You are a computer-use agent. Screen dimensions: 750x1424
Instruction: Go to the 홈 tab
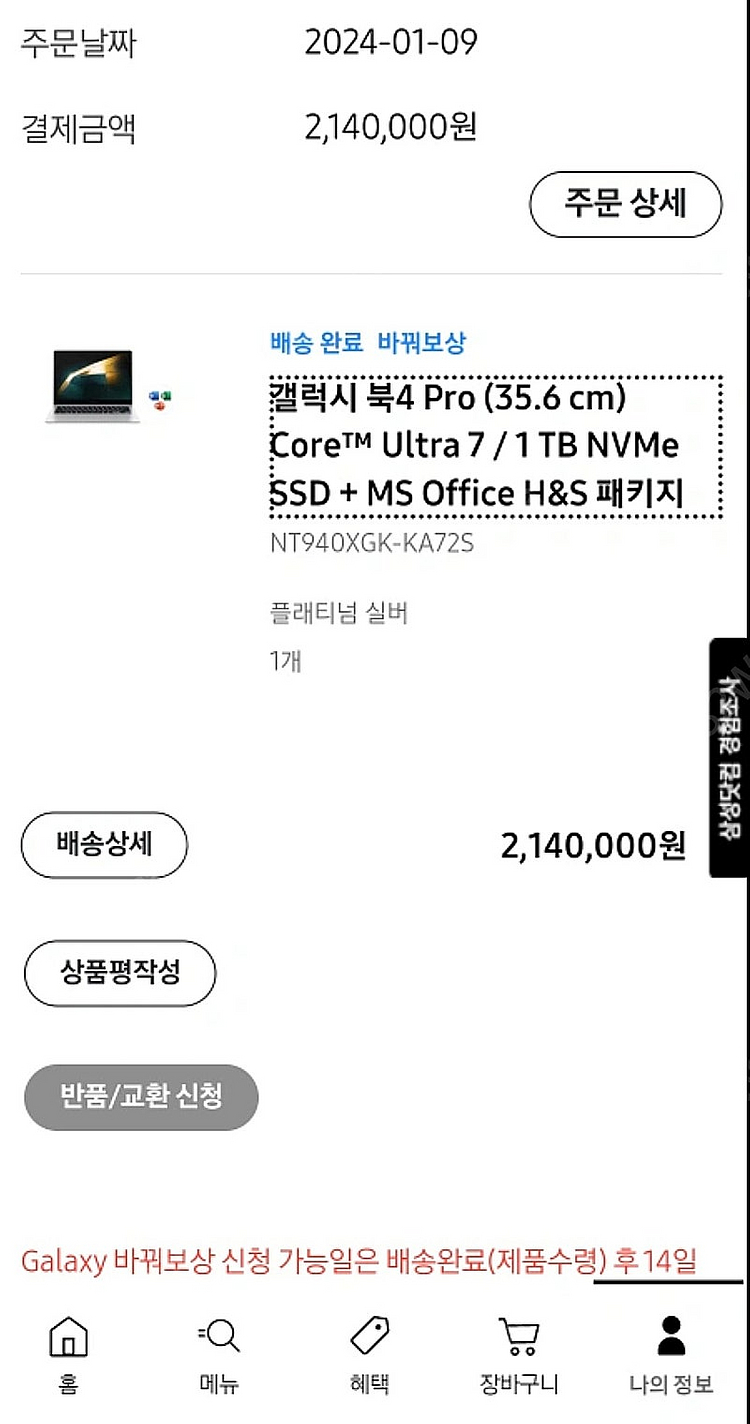[x=68, y=1355]
